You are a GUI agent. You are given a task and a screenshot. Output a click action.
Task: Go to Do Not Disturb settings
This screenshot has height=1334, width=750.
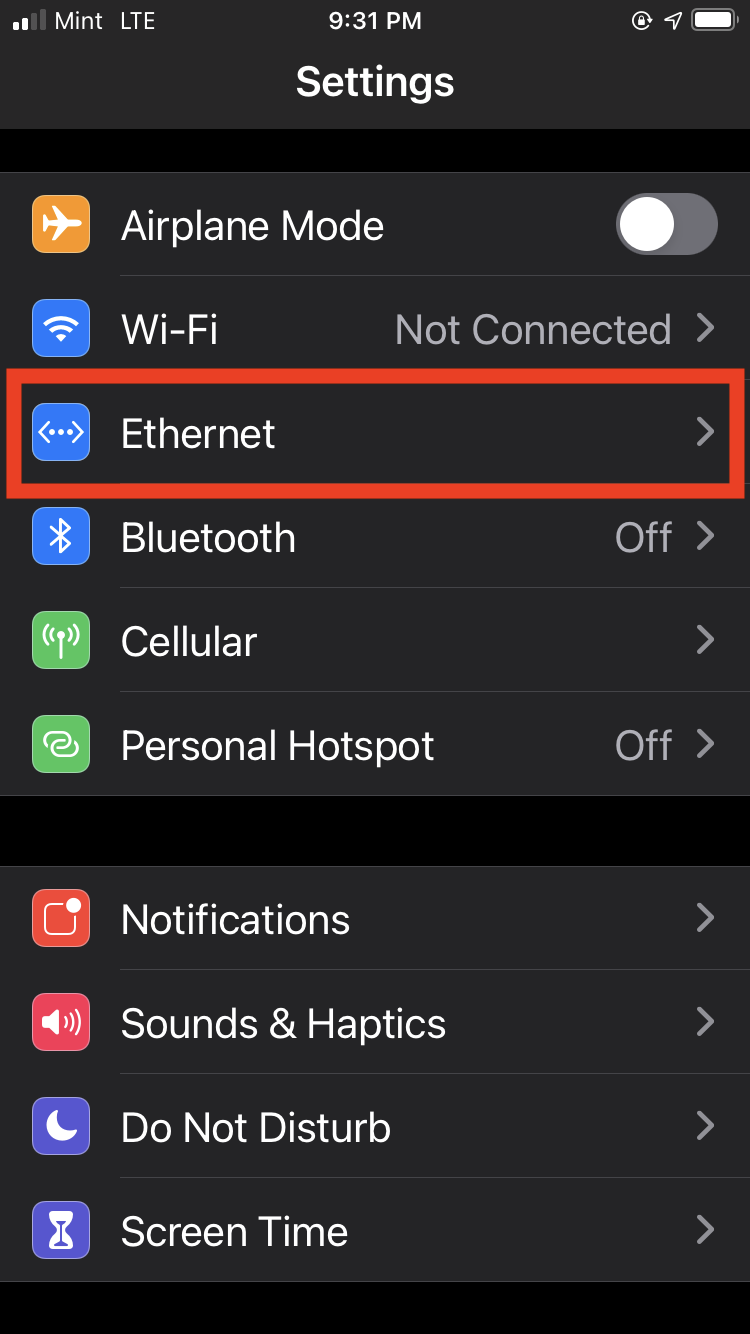coord(375,1127)
